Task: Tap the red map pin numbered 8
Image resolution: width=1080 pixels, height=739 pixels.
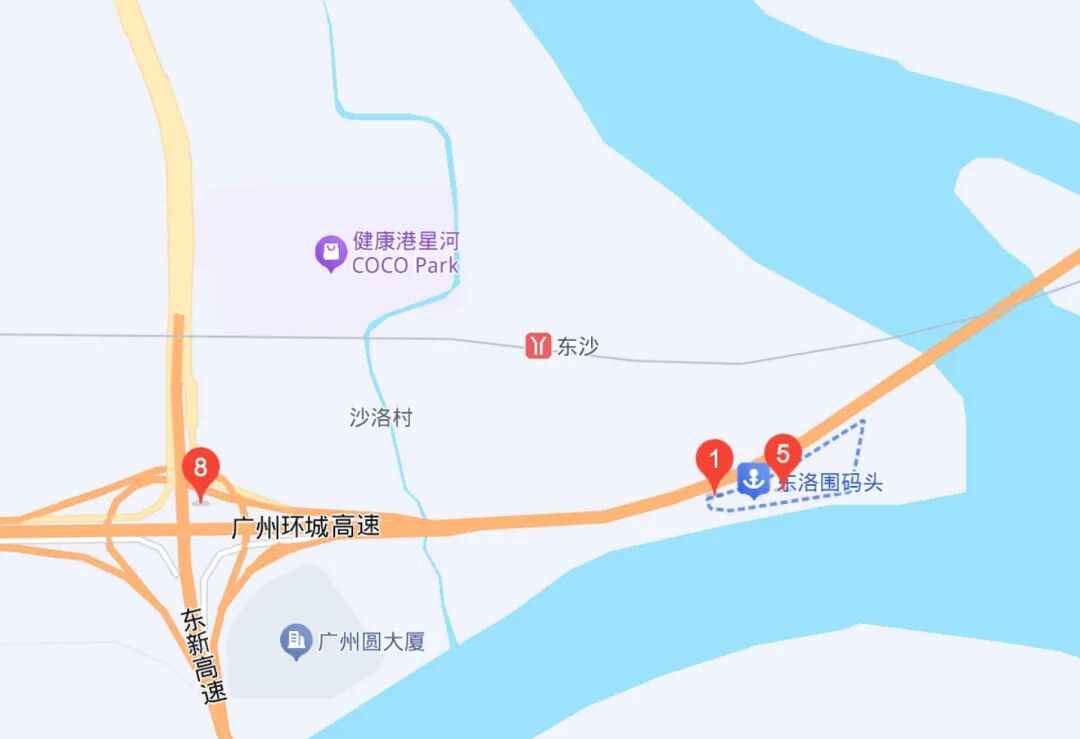Action: 201,469
